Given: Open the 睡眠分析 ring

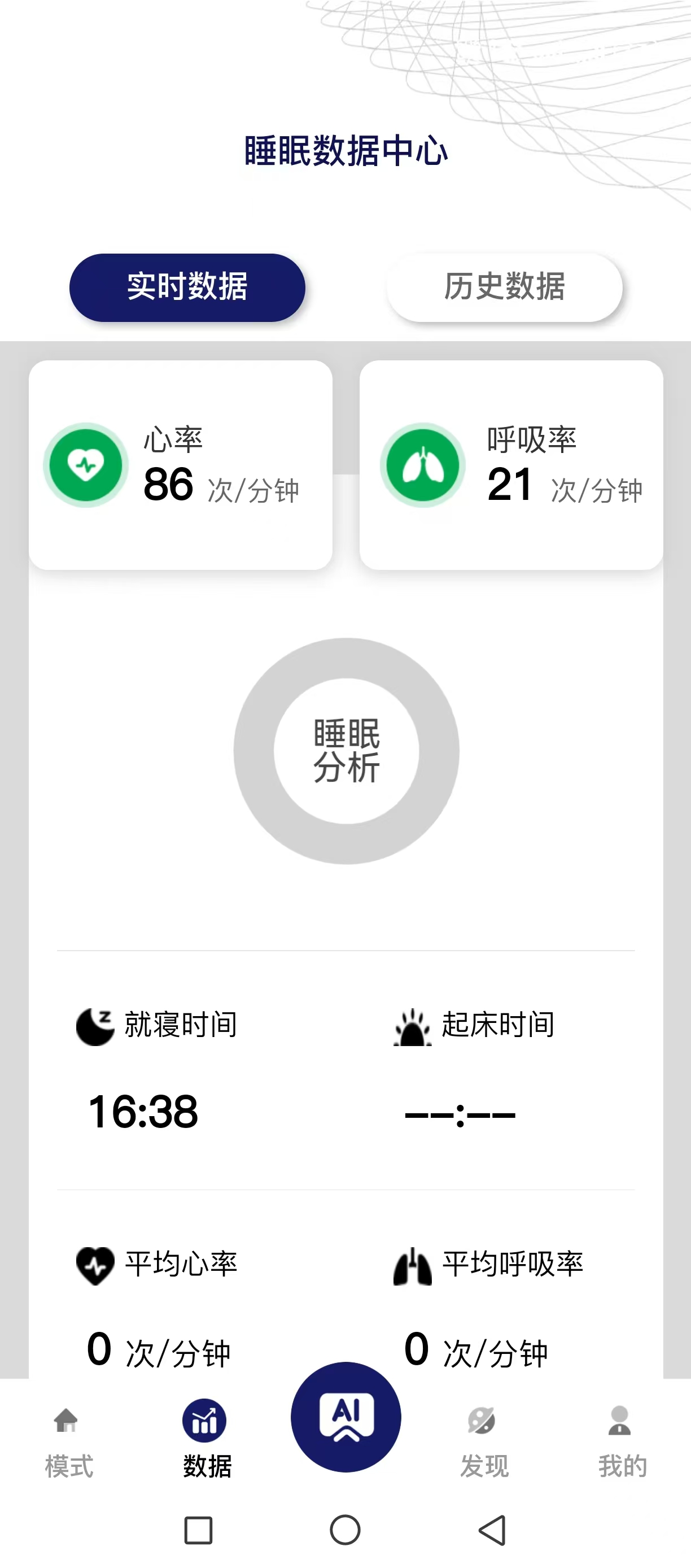Looking at the screenshot, I should 346,751.
